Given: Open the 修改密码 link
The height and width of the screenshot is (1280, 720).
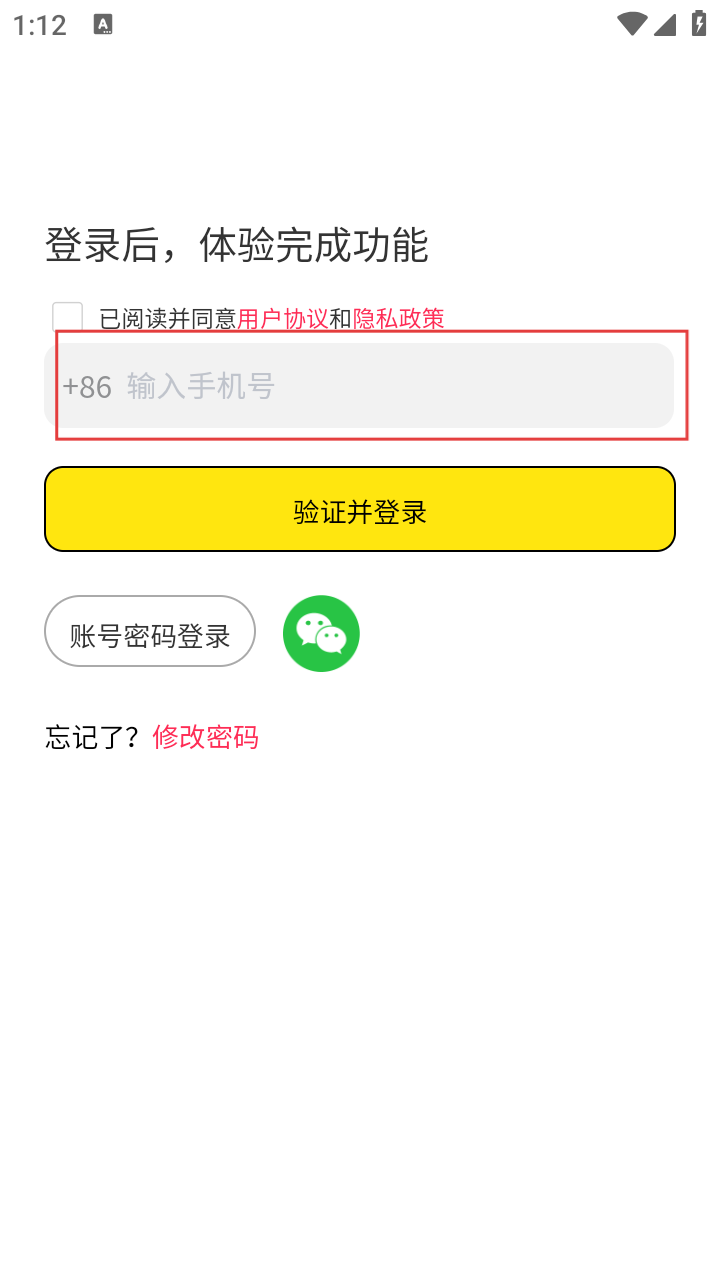Looking at the screenshot, I should click(205, 737).
